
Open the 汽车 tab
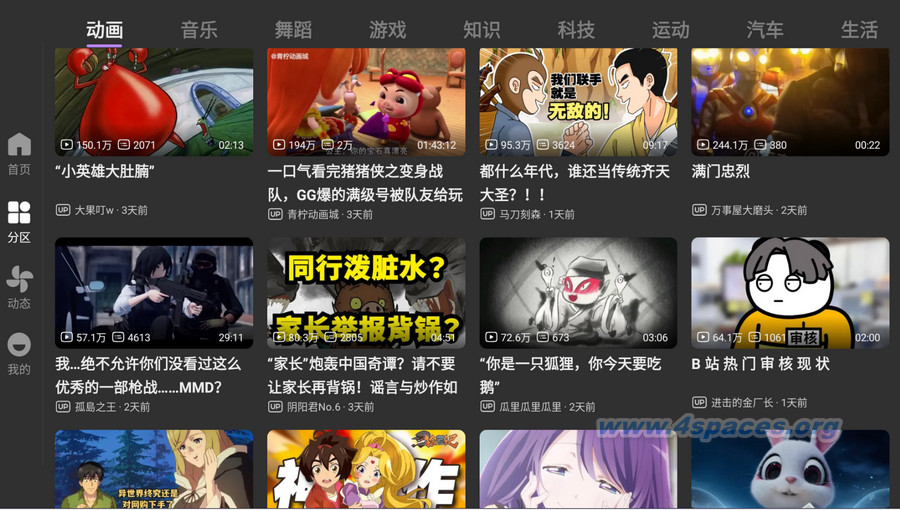765,29
